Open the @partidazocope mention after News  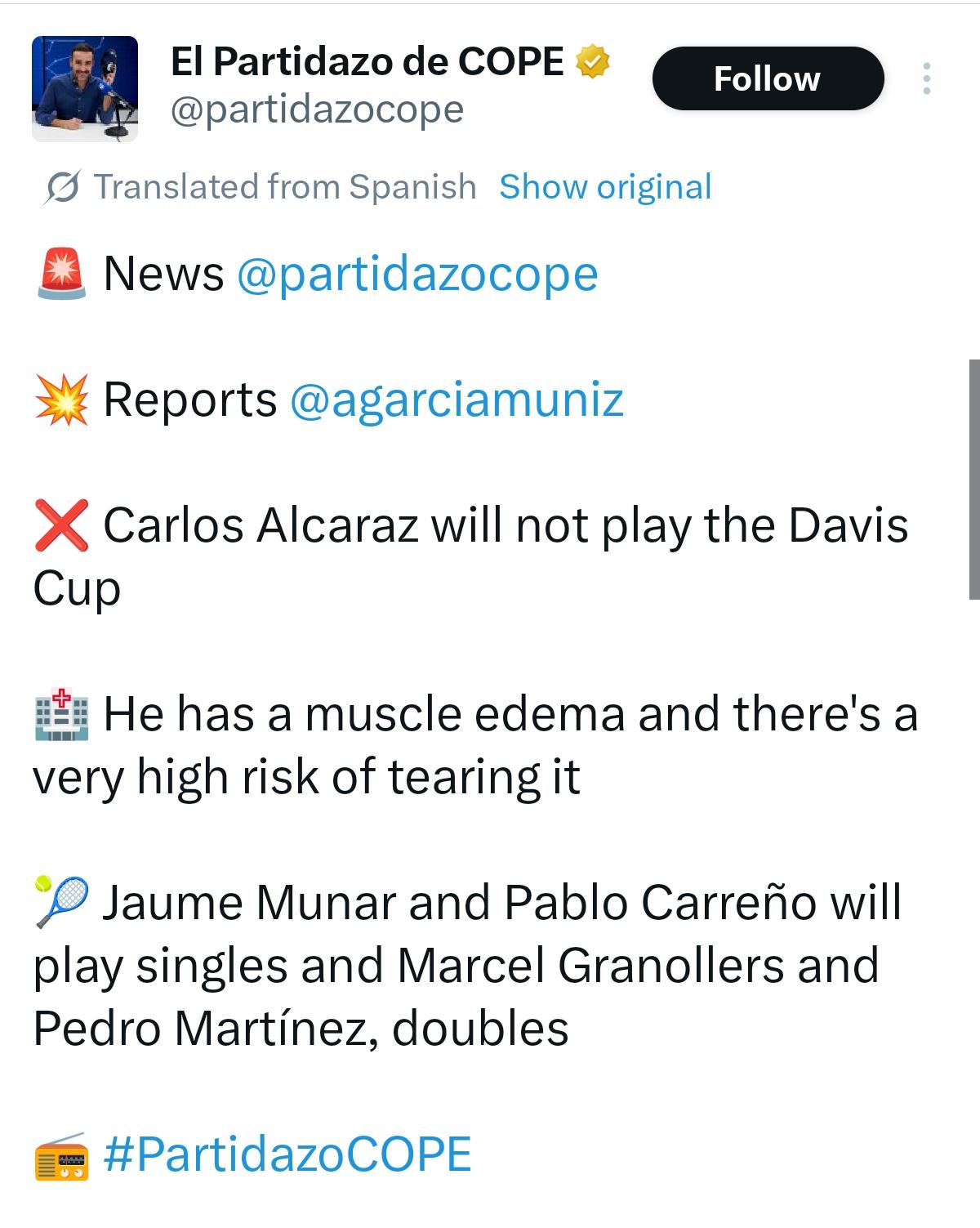tap(417, 274)
